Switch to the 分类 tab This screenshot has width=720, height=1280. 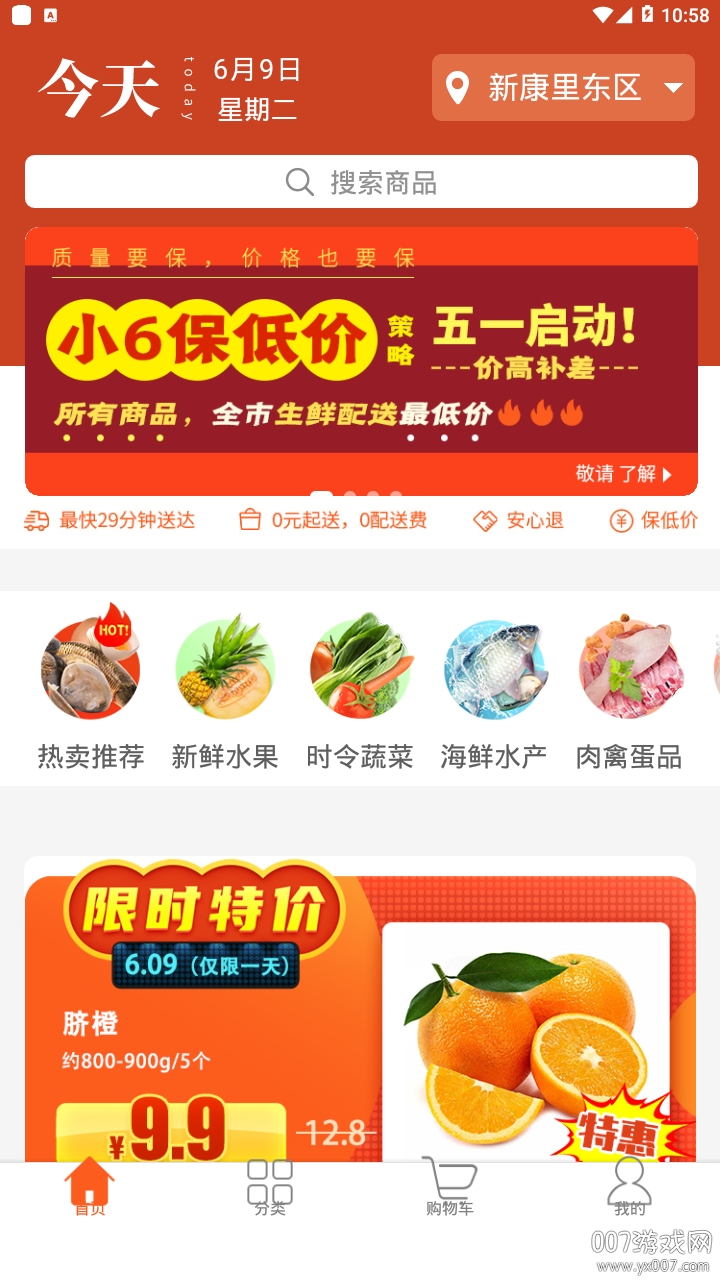270,1188
